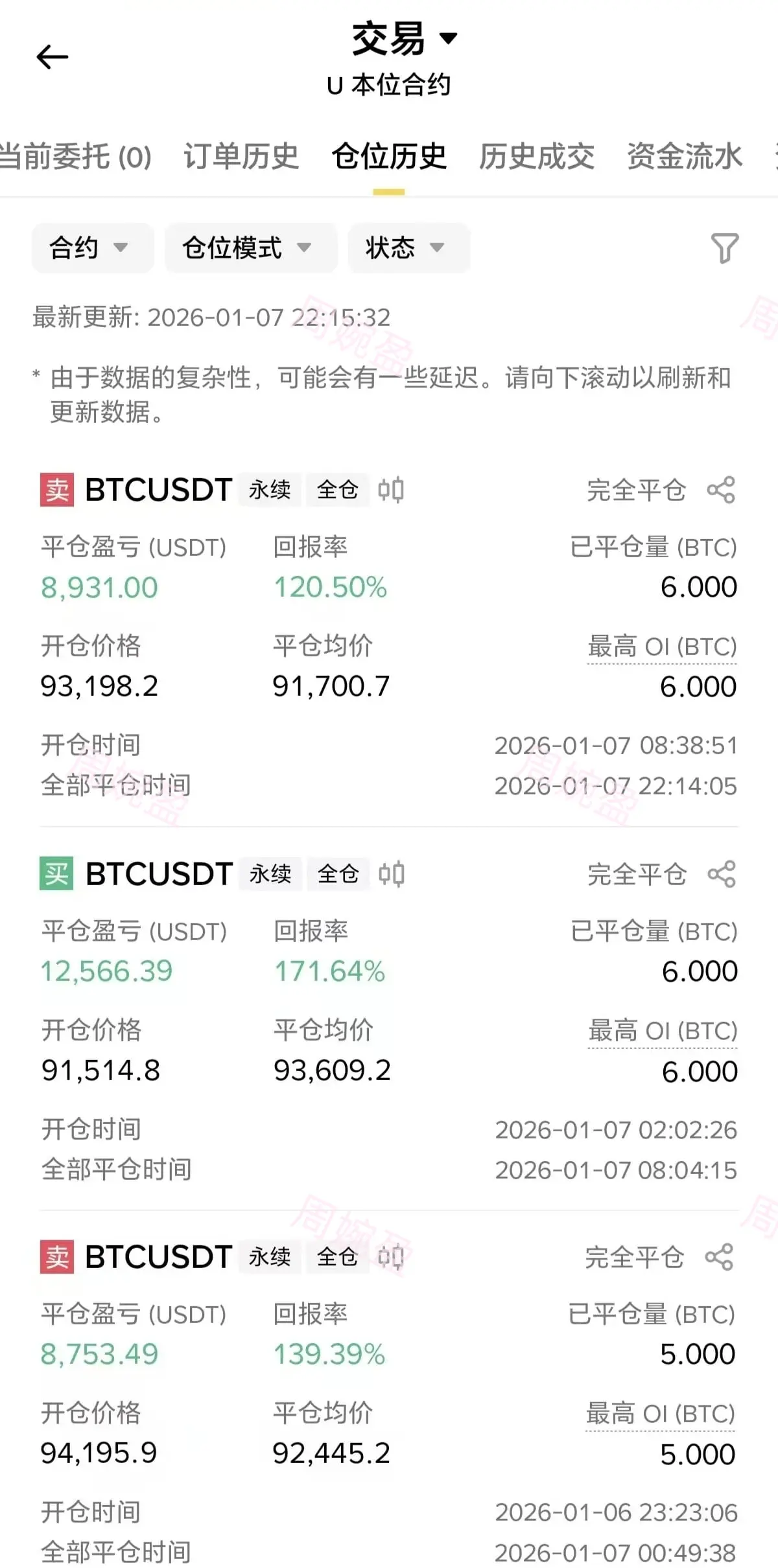Screen dimensions: 778x1568
Task: Open the 资金流水 tab
Action: coord(684,157)
